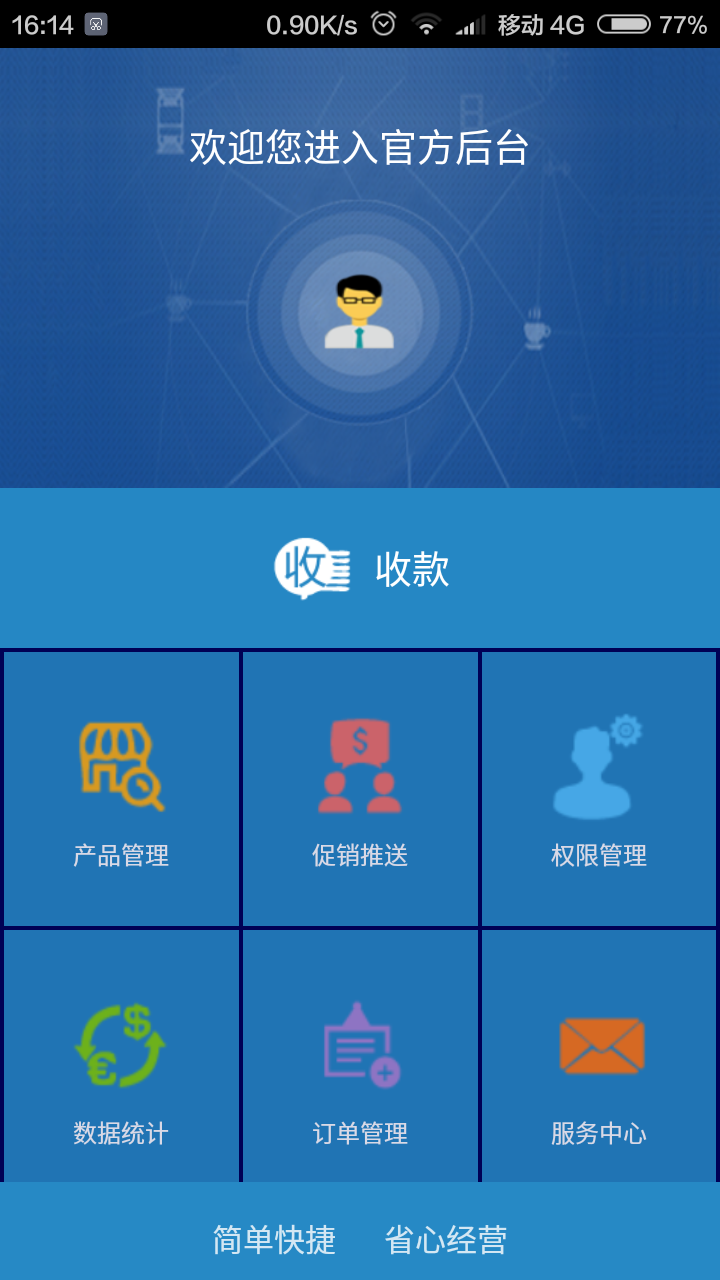The image size is (720, 1280).
Task: Go to 权限管理 permission management
Action: (599, 789)
